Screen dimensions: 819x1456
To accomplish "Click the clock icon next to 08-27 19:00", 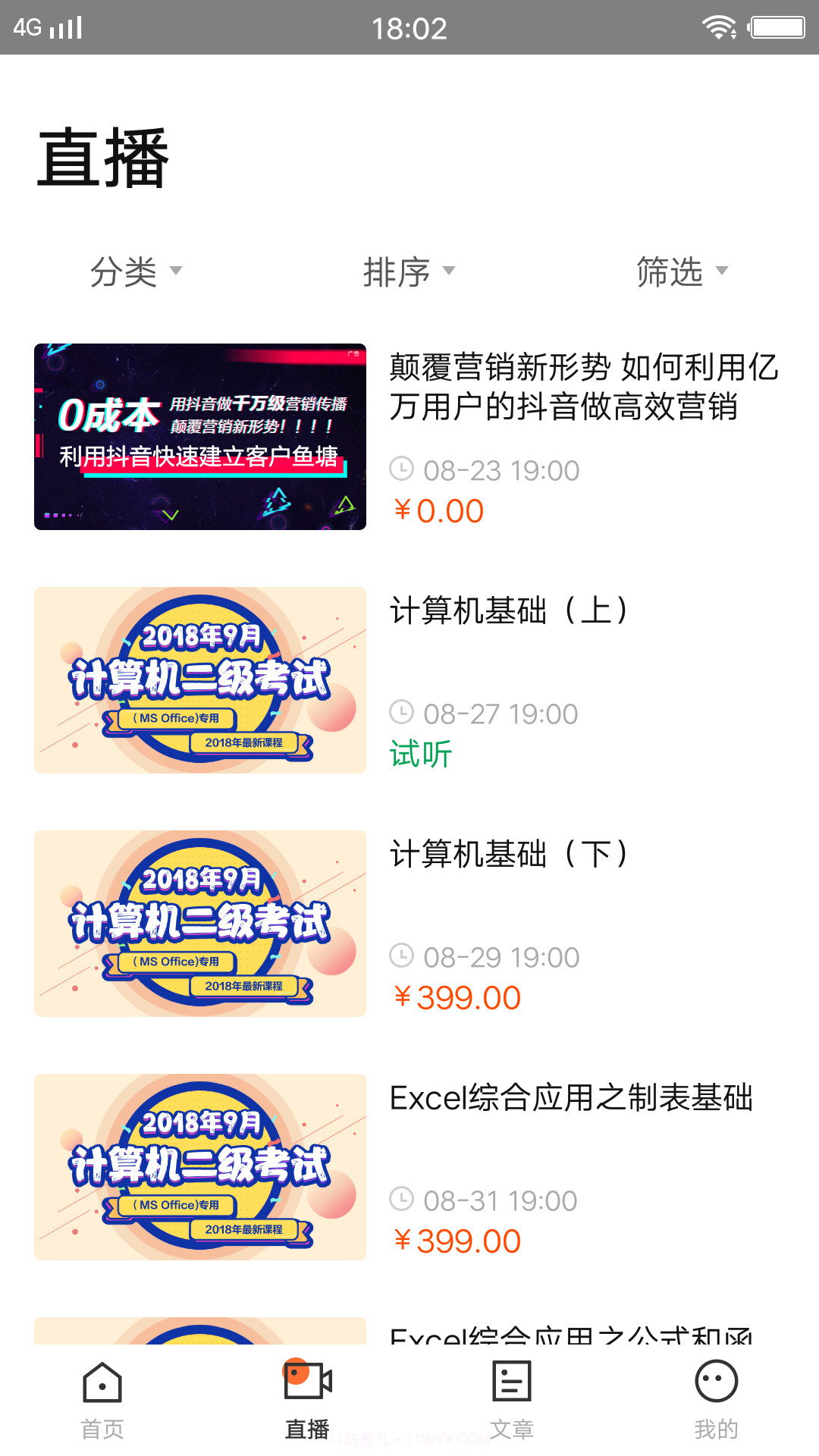I will coord(403,713).
